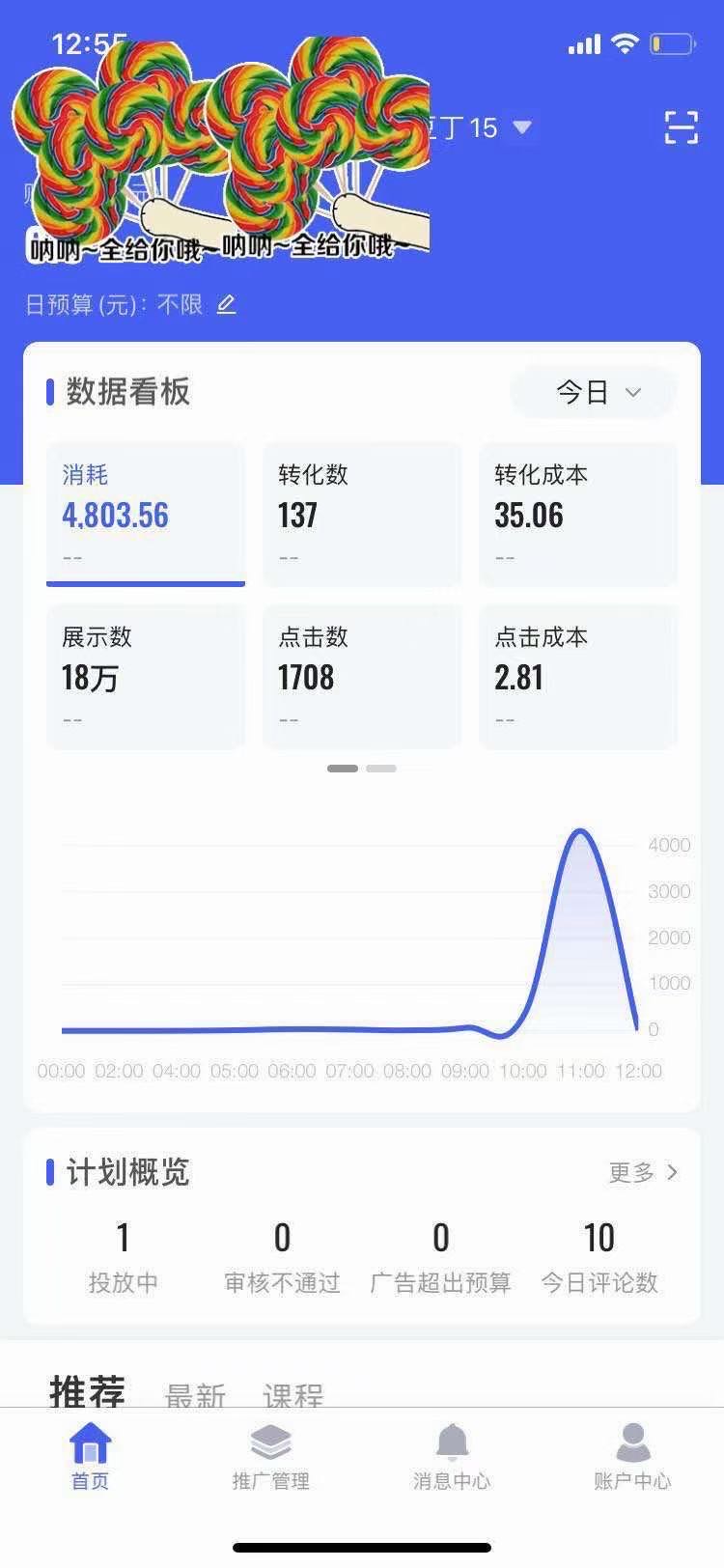This screenshot has height=1568, width=724.
Task: Open 今日评论数 showing 10
Action: pos(600,1250)
